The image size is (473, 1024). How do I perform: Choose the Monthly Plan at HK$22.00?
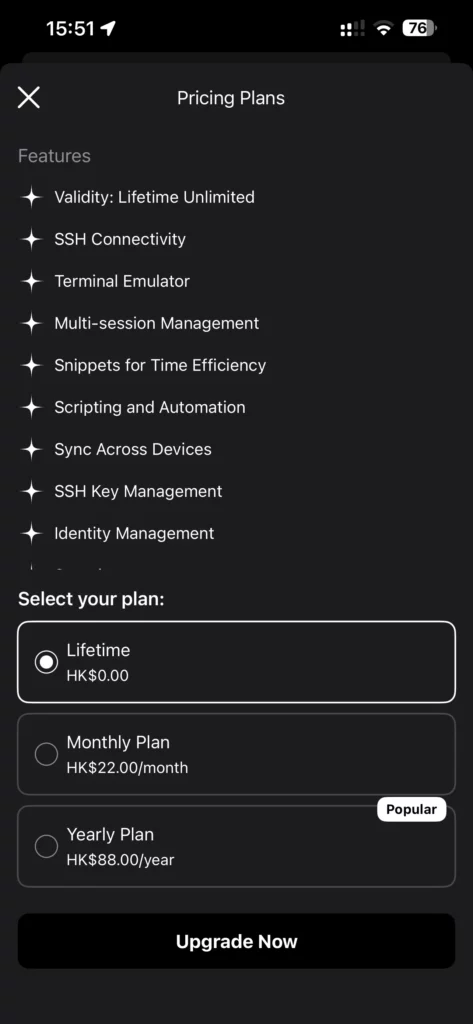(x=236, y=754)
